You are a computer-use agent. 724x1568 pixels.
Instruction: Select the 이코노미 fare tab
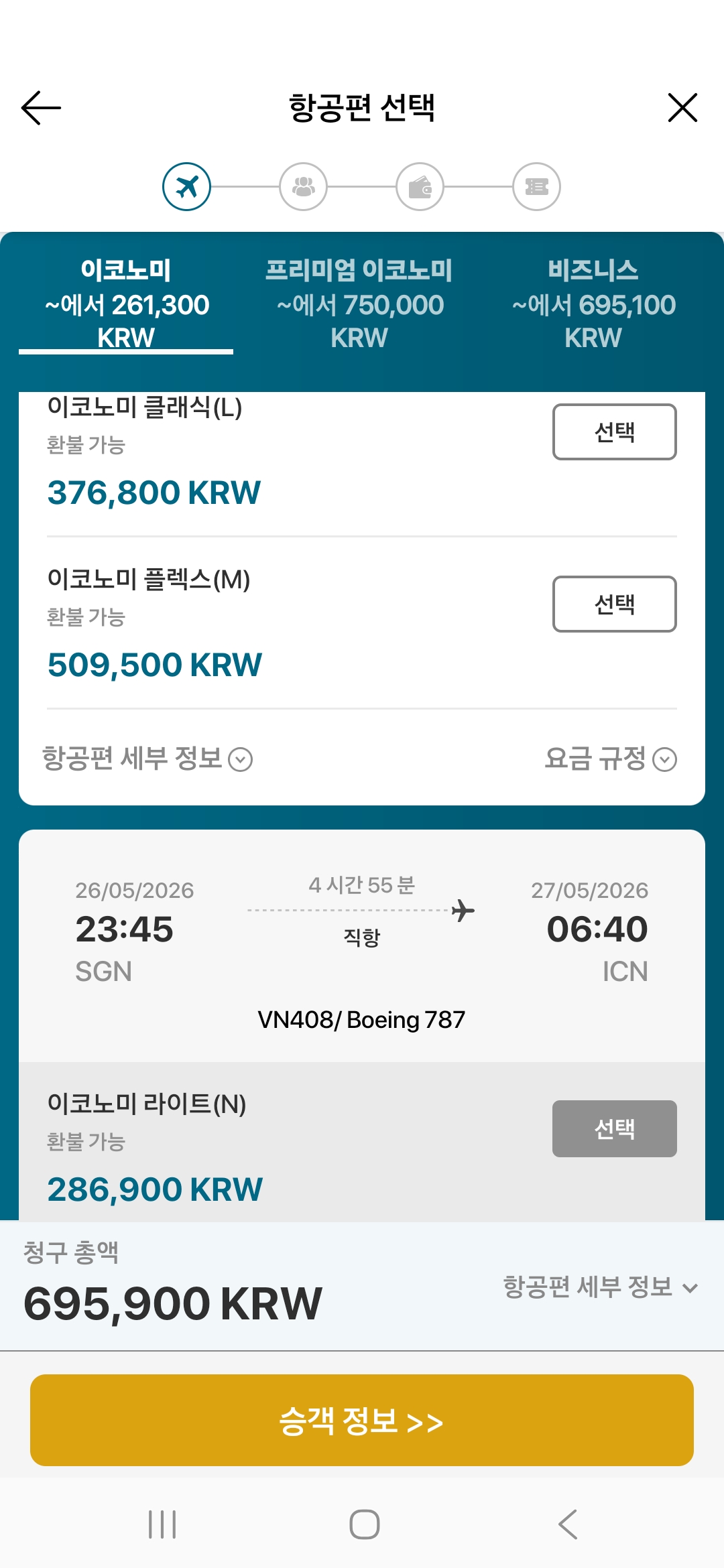pyautogui.click(x=126, y=304)
